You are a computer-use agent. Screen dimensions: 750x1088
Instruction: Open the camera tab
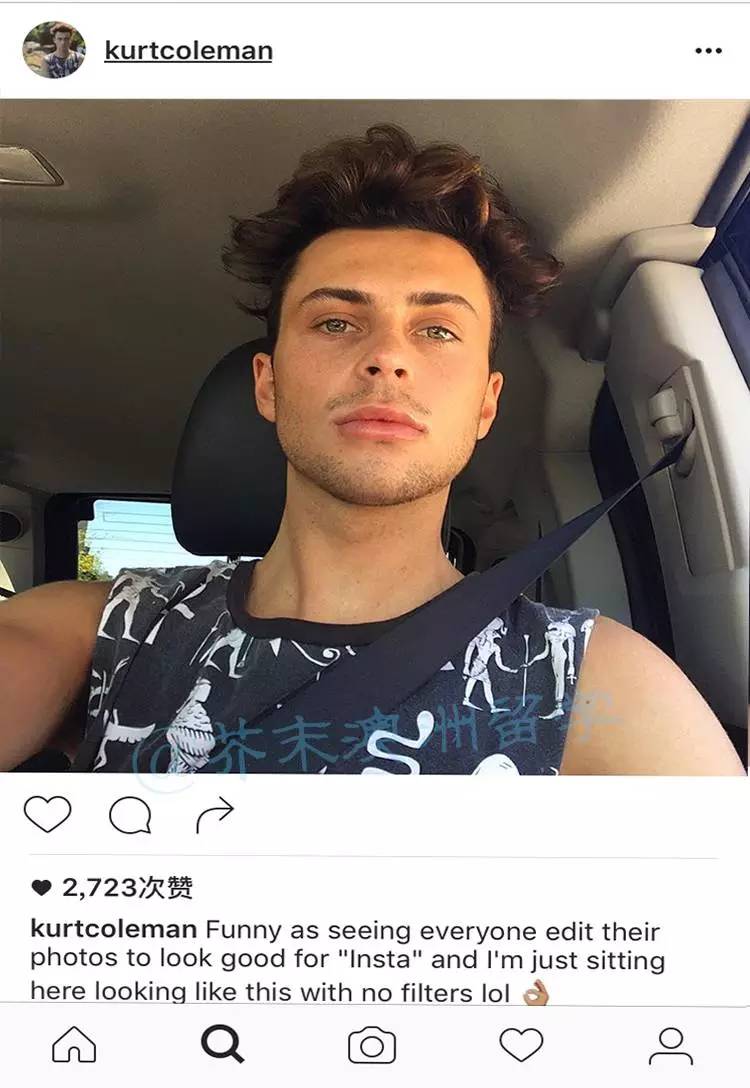click(372, 1046)
